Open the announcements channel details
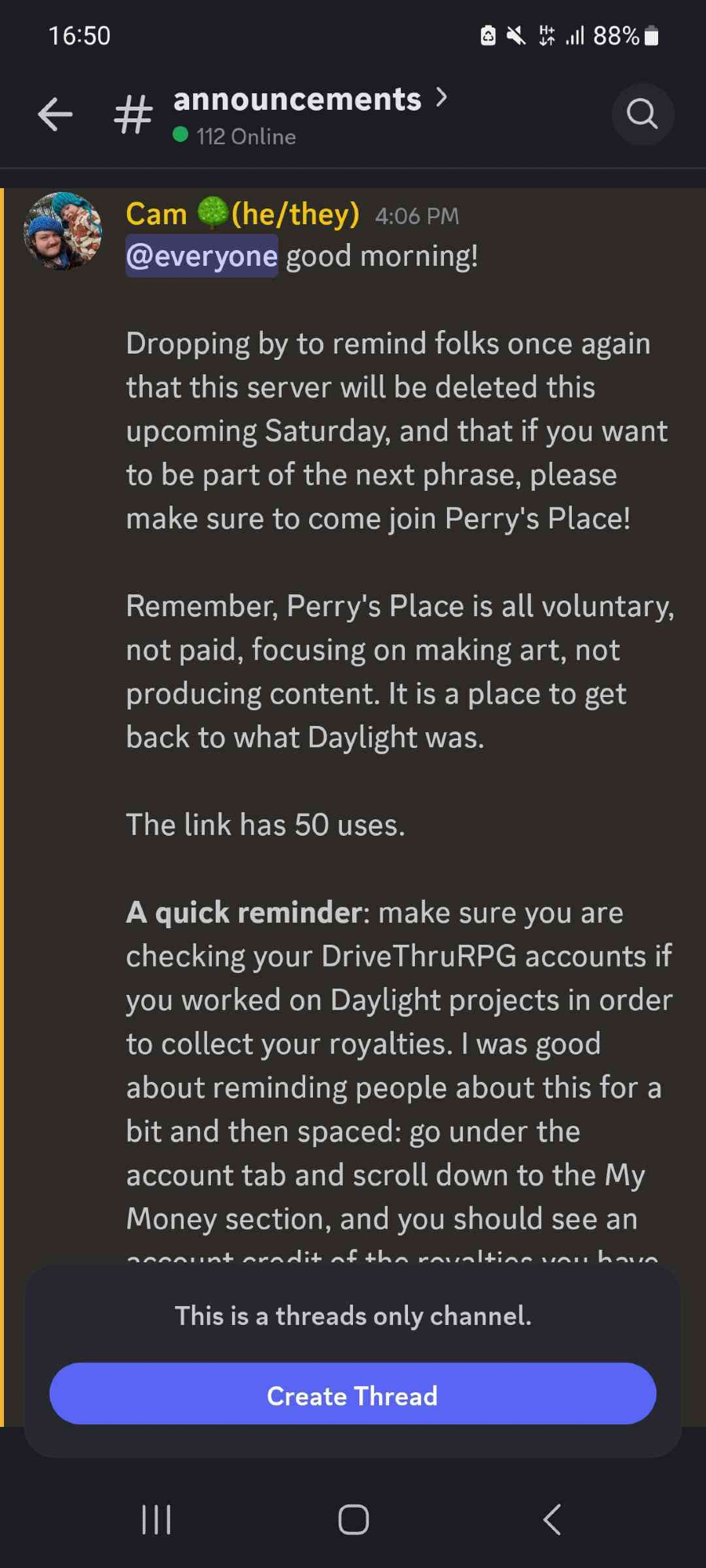 (x=298, y=100)
